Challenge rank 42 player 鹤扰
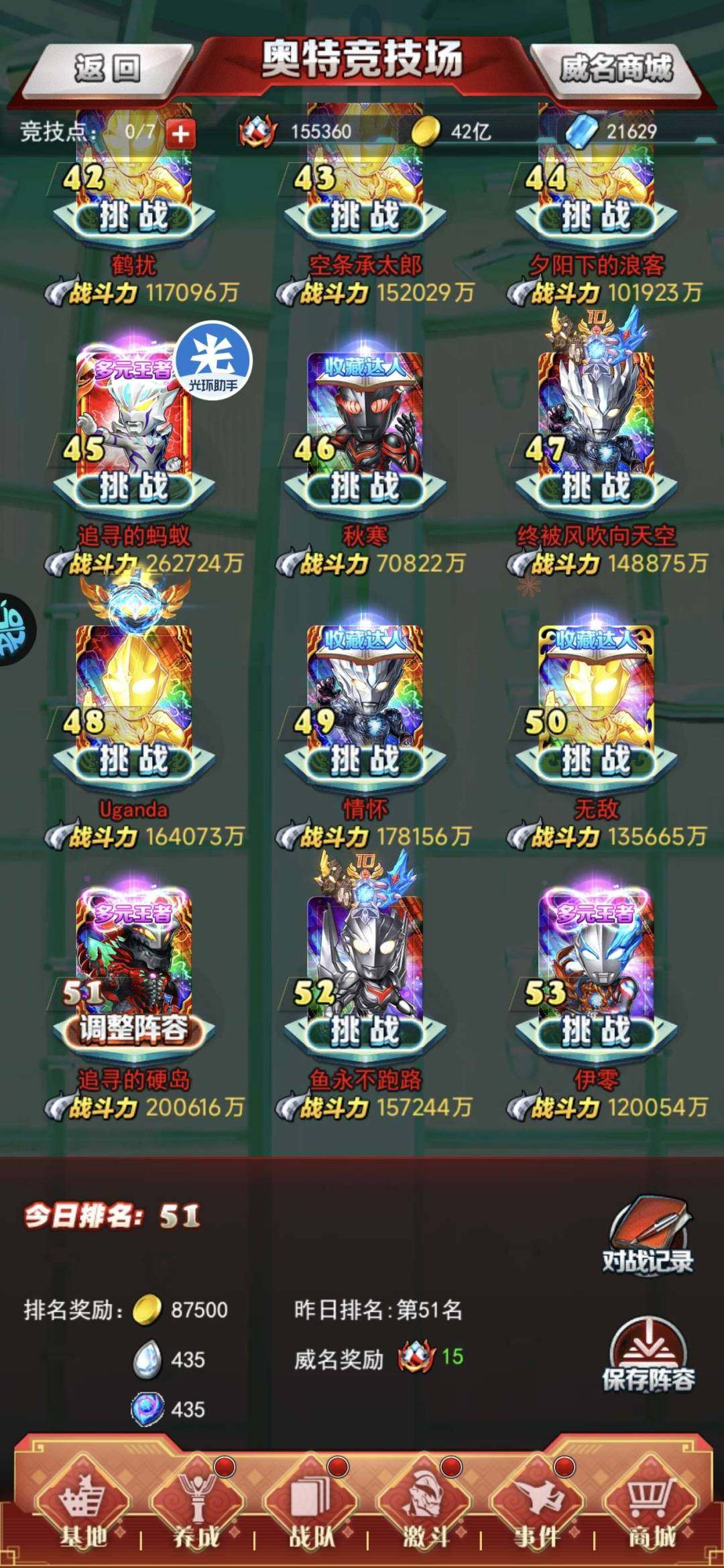Image resolution: width=724 pixels, height=1568 pixels. pos(134,217)
